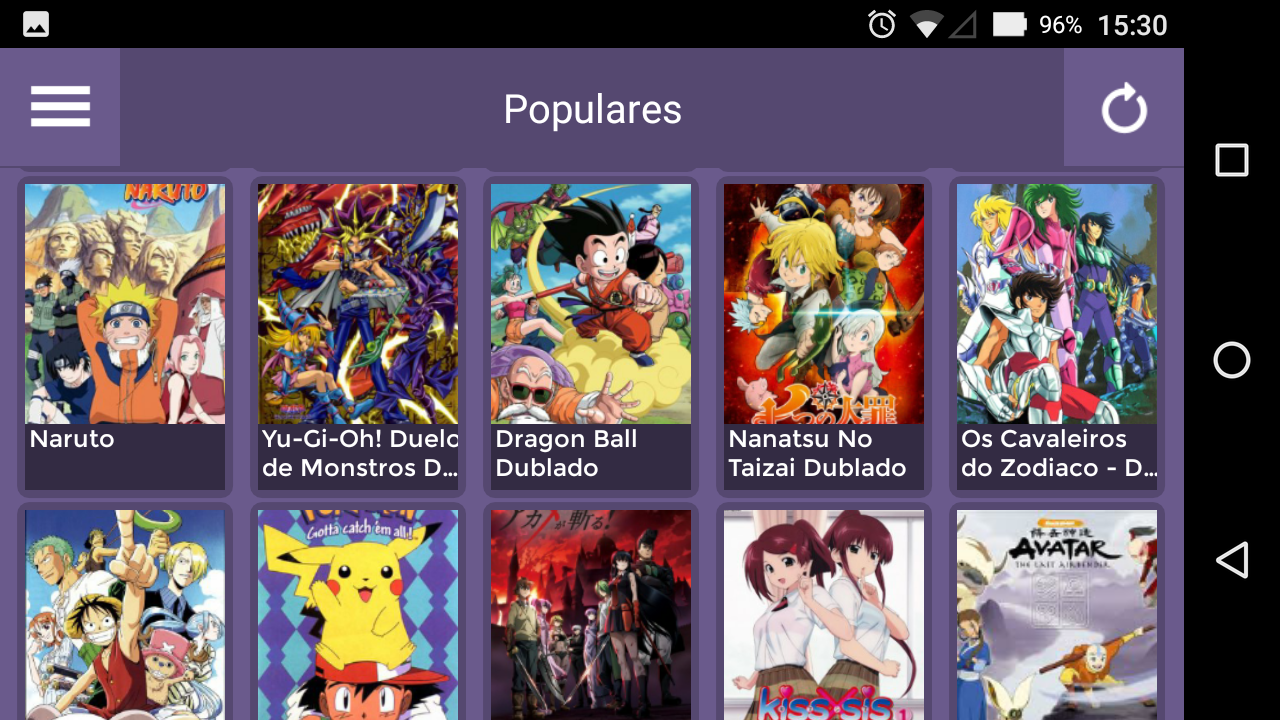
Task: Open the Pikachu Pokémon poster tile
Action: pyautogui.click(x=358, y=615)
